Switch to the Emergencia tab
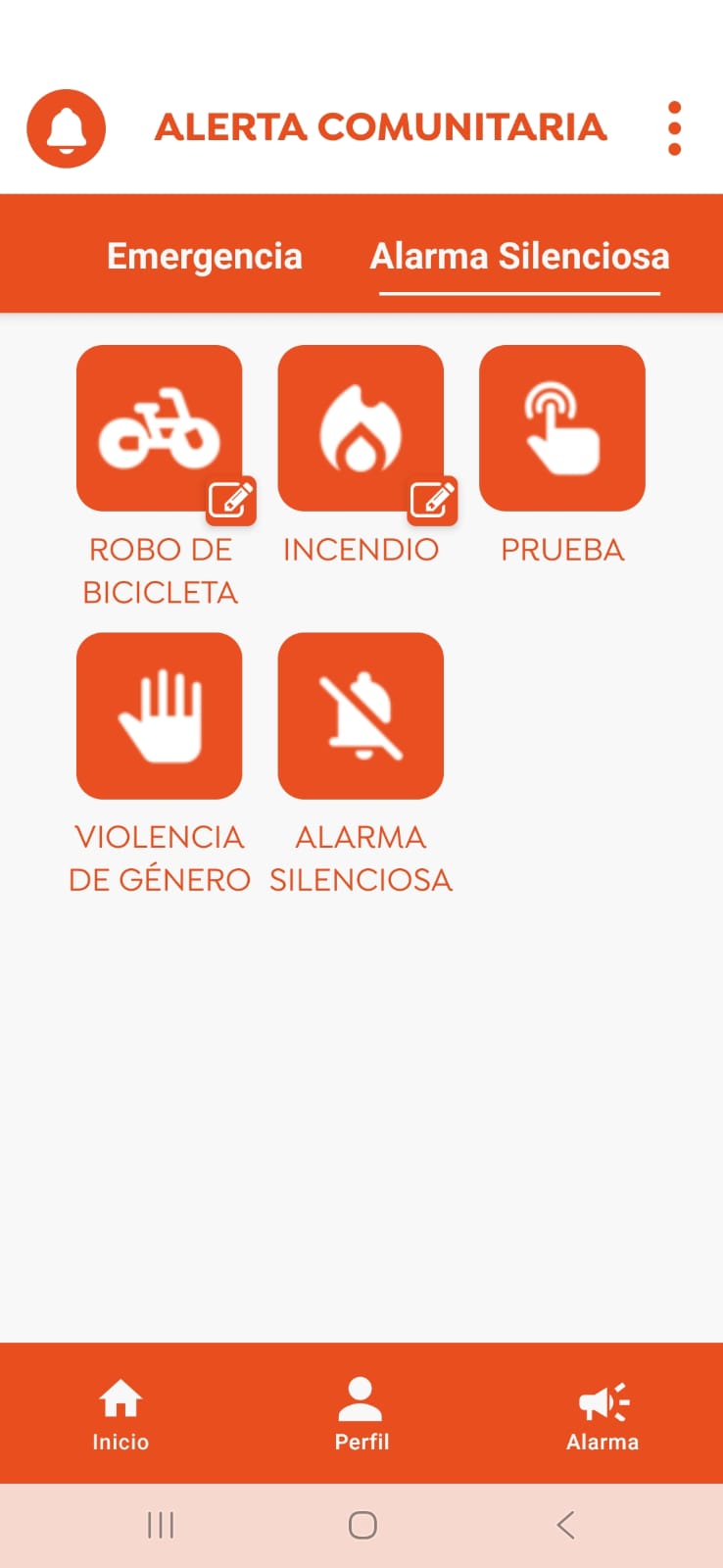Screen dimensions: 723x1568 pos(204,257)
